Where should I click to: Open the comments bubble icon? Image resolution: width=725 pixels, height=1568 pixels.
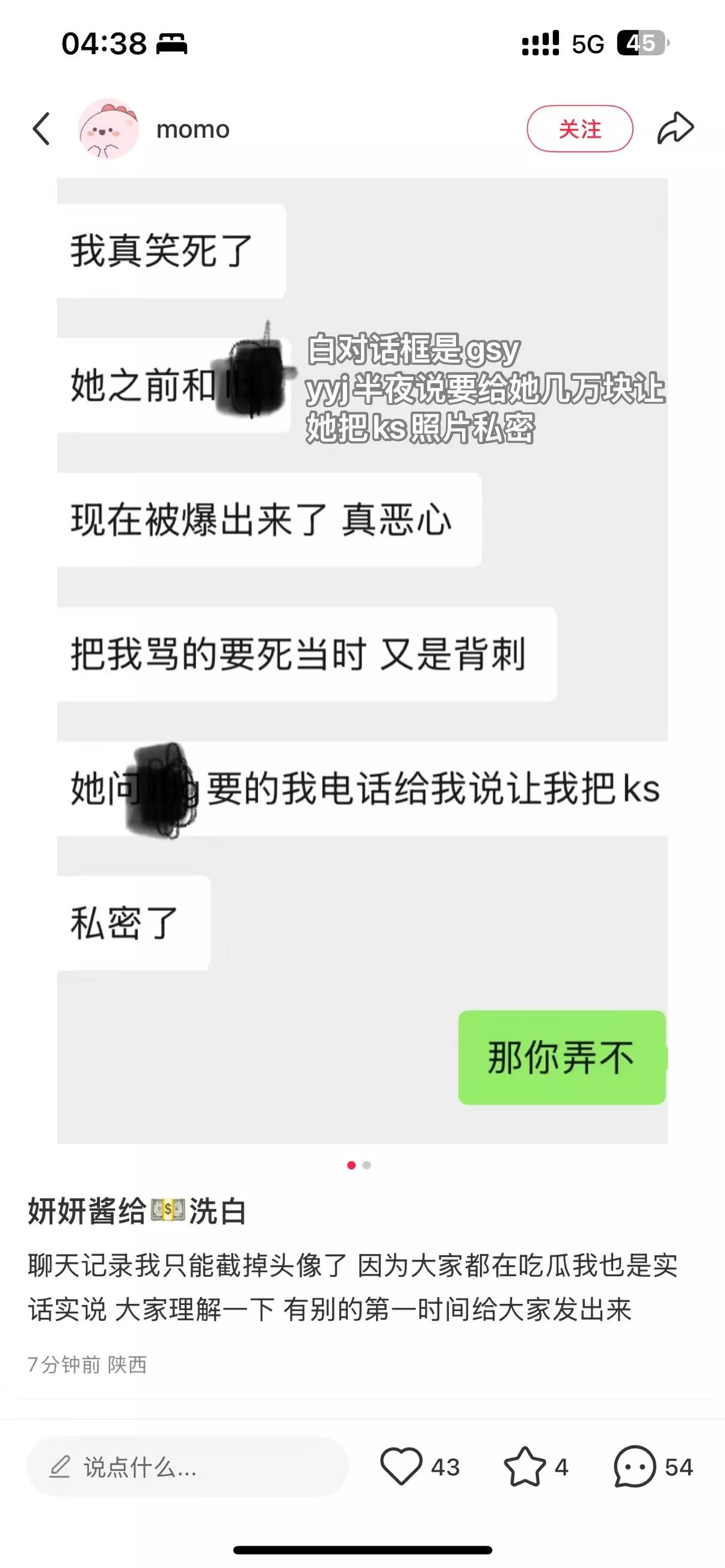point(635,1466)
